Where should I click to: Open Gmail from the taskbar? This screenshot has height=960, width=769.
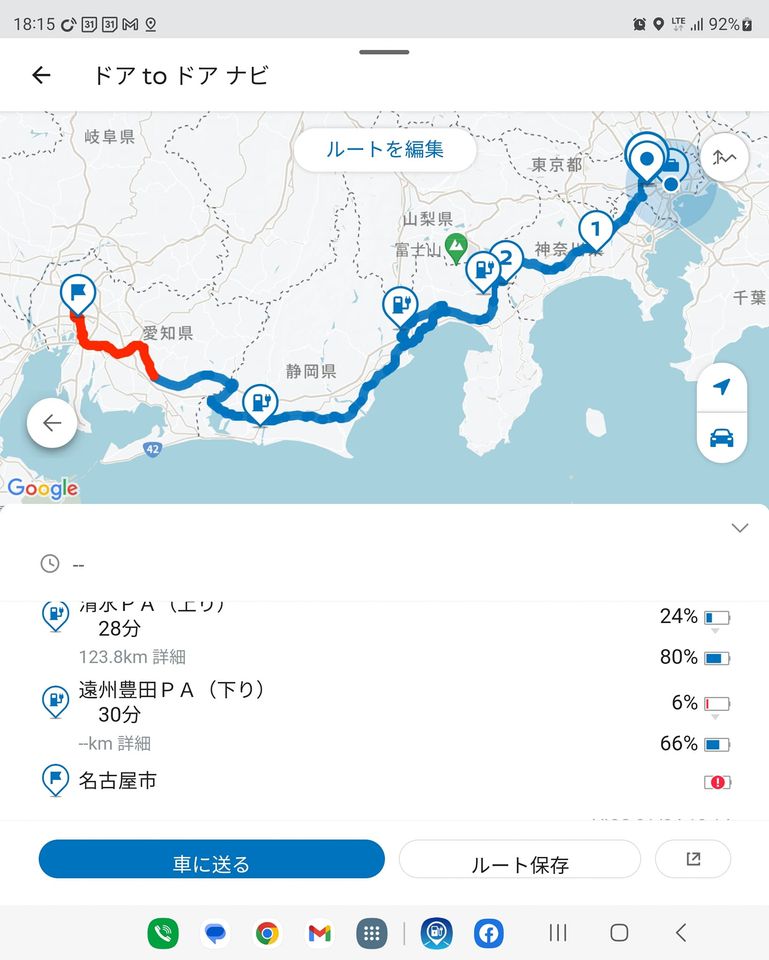coord(319,933)
